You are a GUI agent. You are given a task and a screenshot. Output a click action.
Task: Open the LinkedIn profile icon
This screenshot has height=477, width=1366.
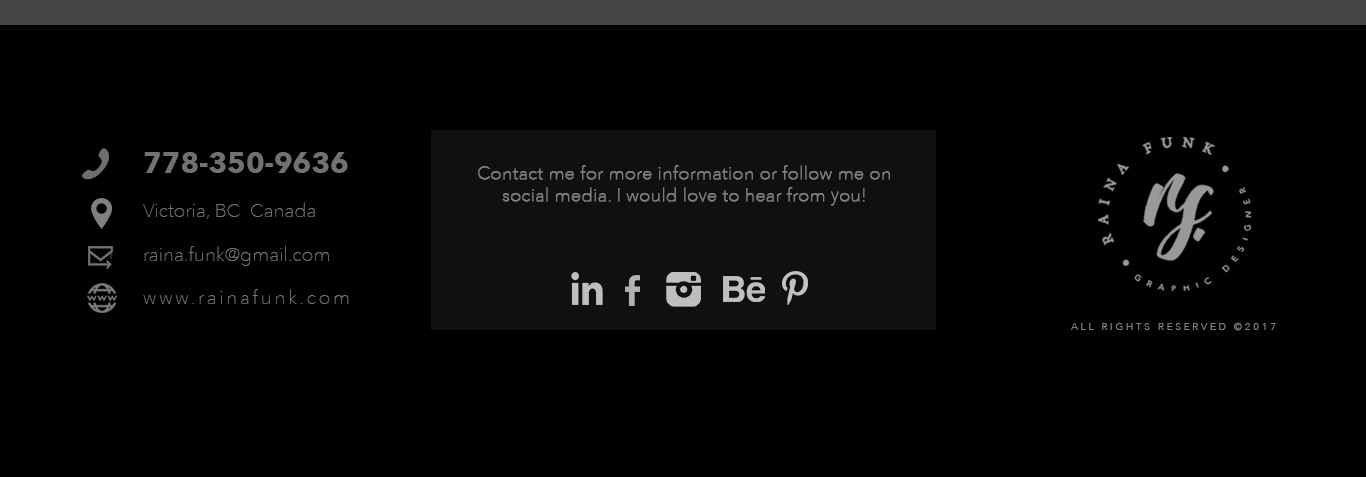point(587,289)
